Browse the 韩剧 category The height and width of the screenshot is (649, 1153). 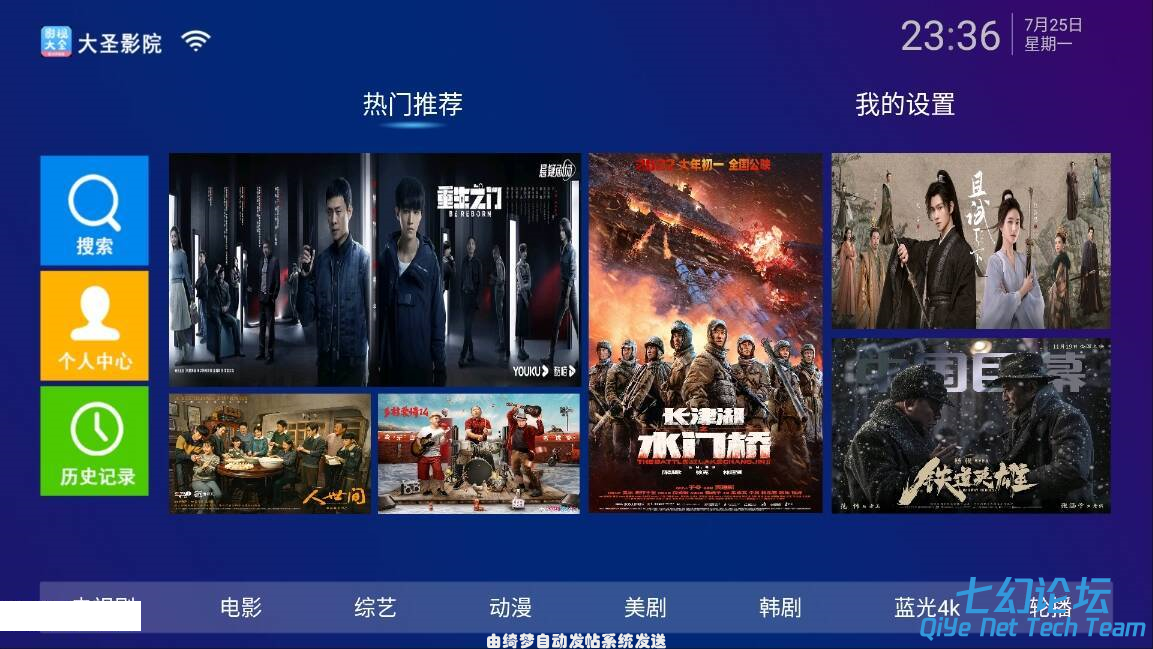pos(780,607)
